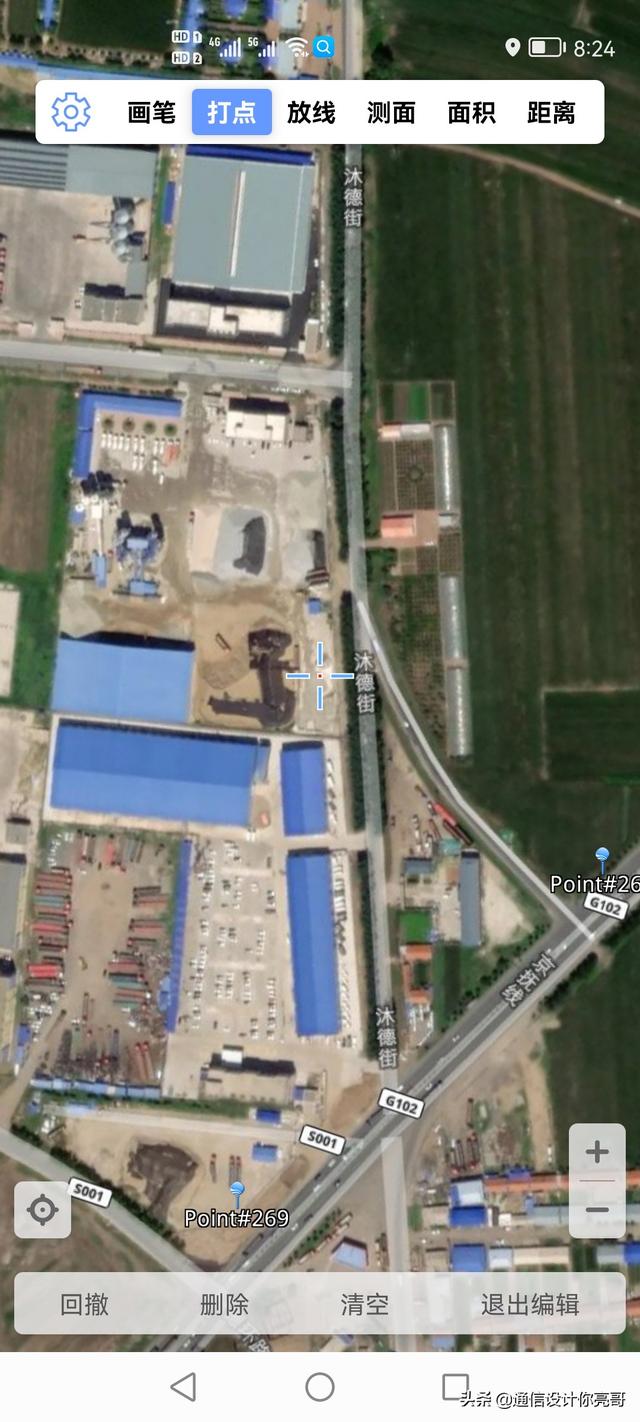Select the 距离 distance tool
This screenshot has width=640, height=1422.
[x=551, y=112]
